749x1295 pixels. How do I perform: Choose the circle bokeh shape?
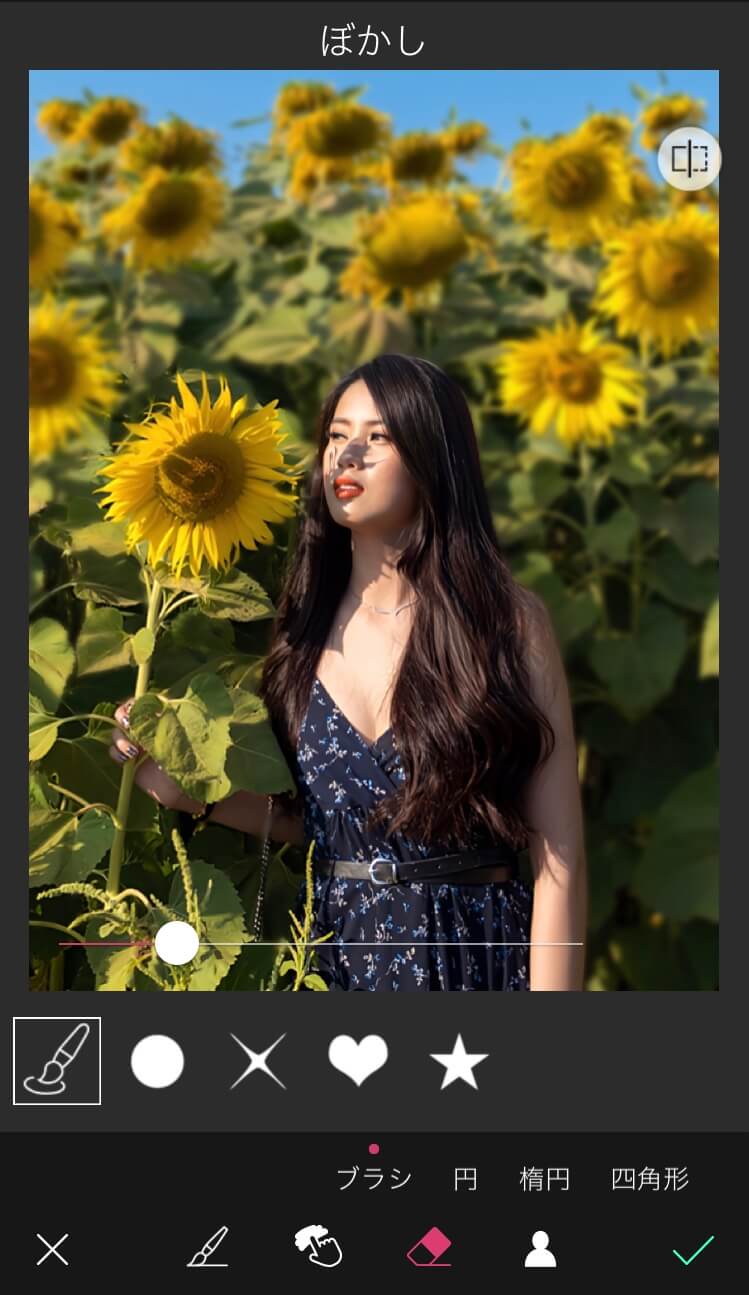157,1061
